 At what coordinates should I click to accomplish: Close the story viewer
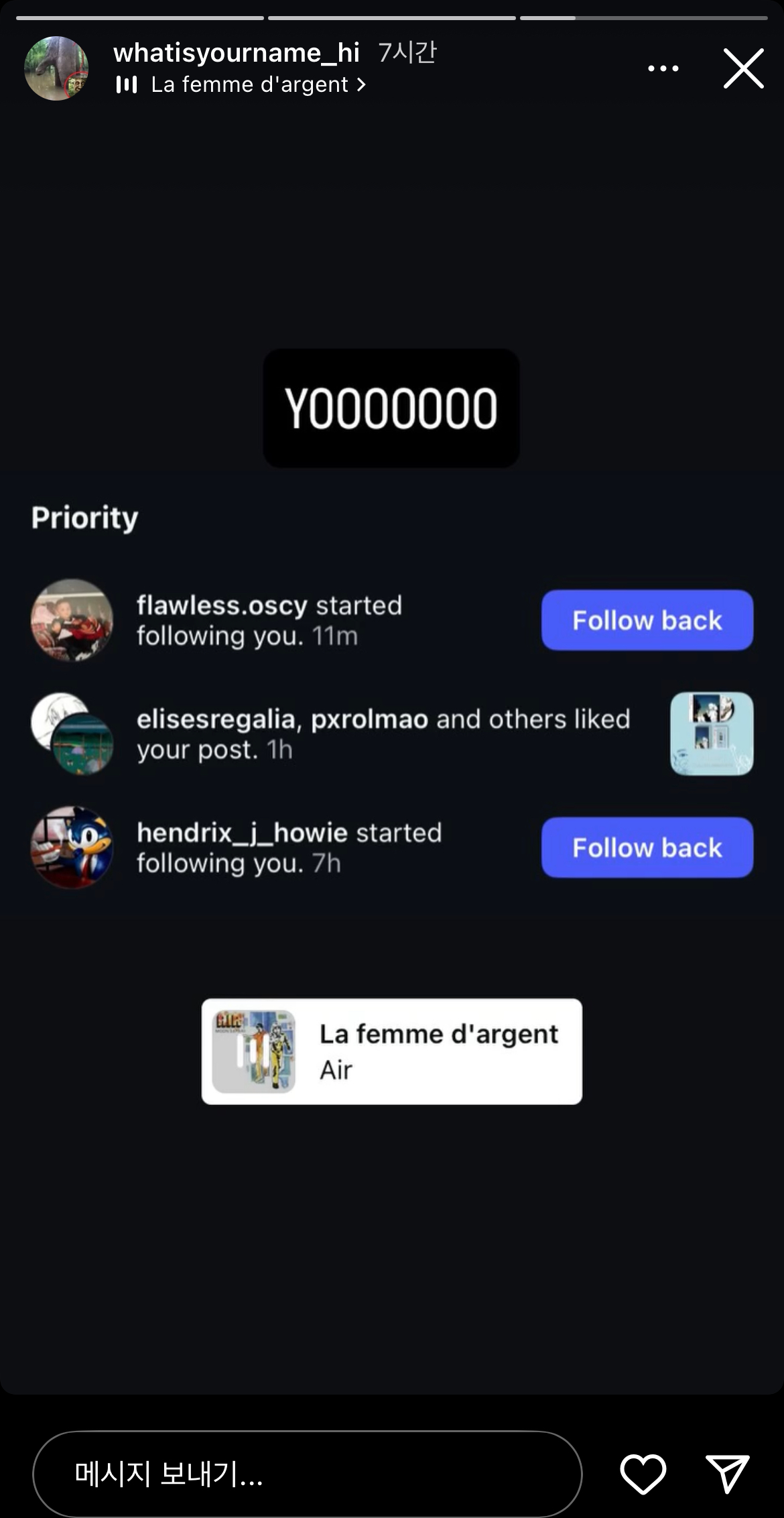(x=743, y=68)
